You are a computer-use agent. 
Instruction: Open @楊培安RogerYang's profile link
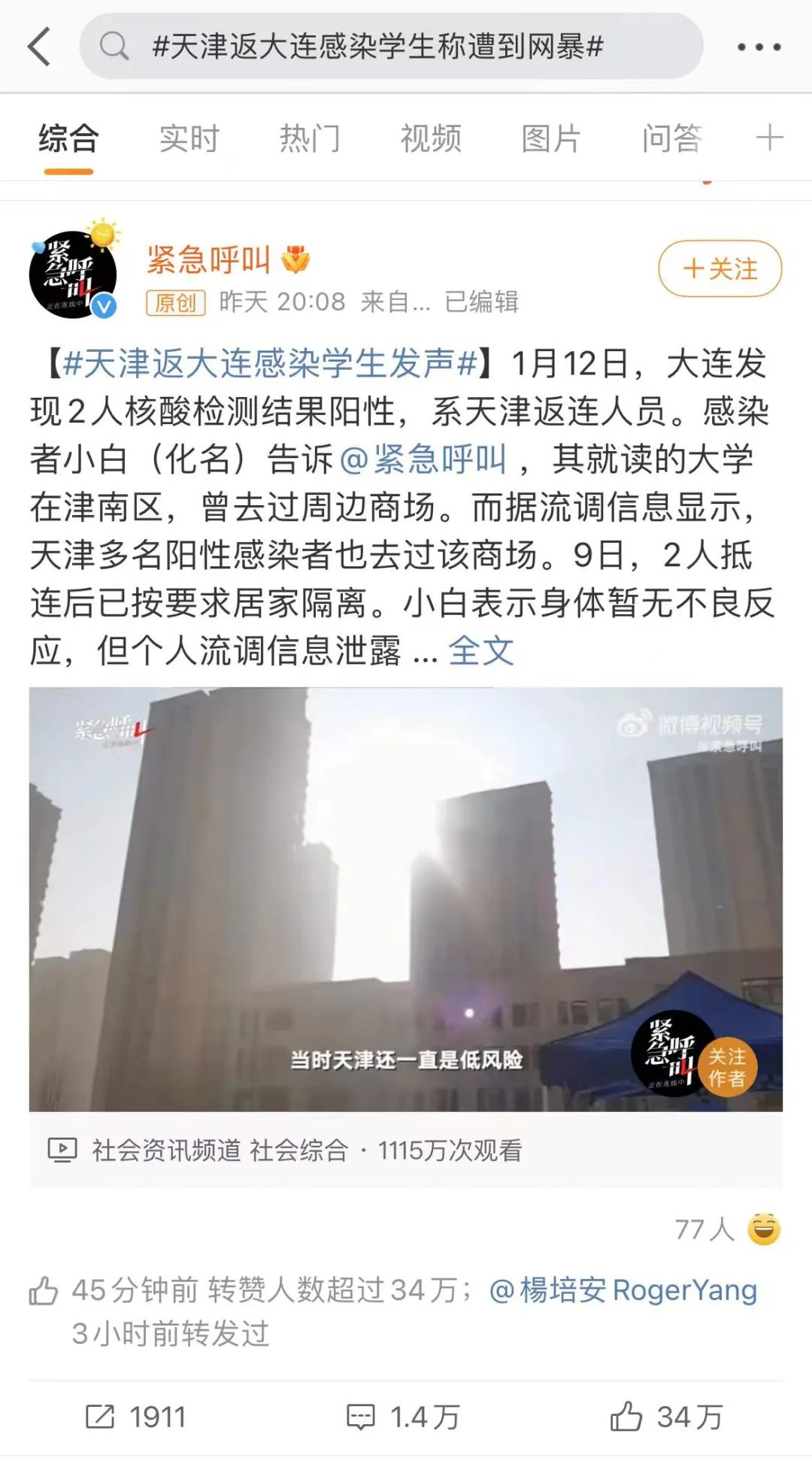coord(623,1290)
